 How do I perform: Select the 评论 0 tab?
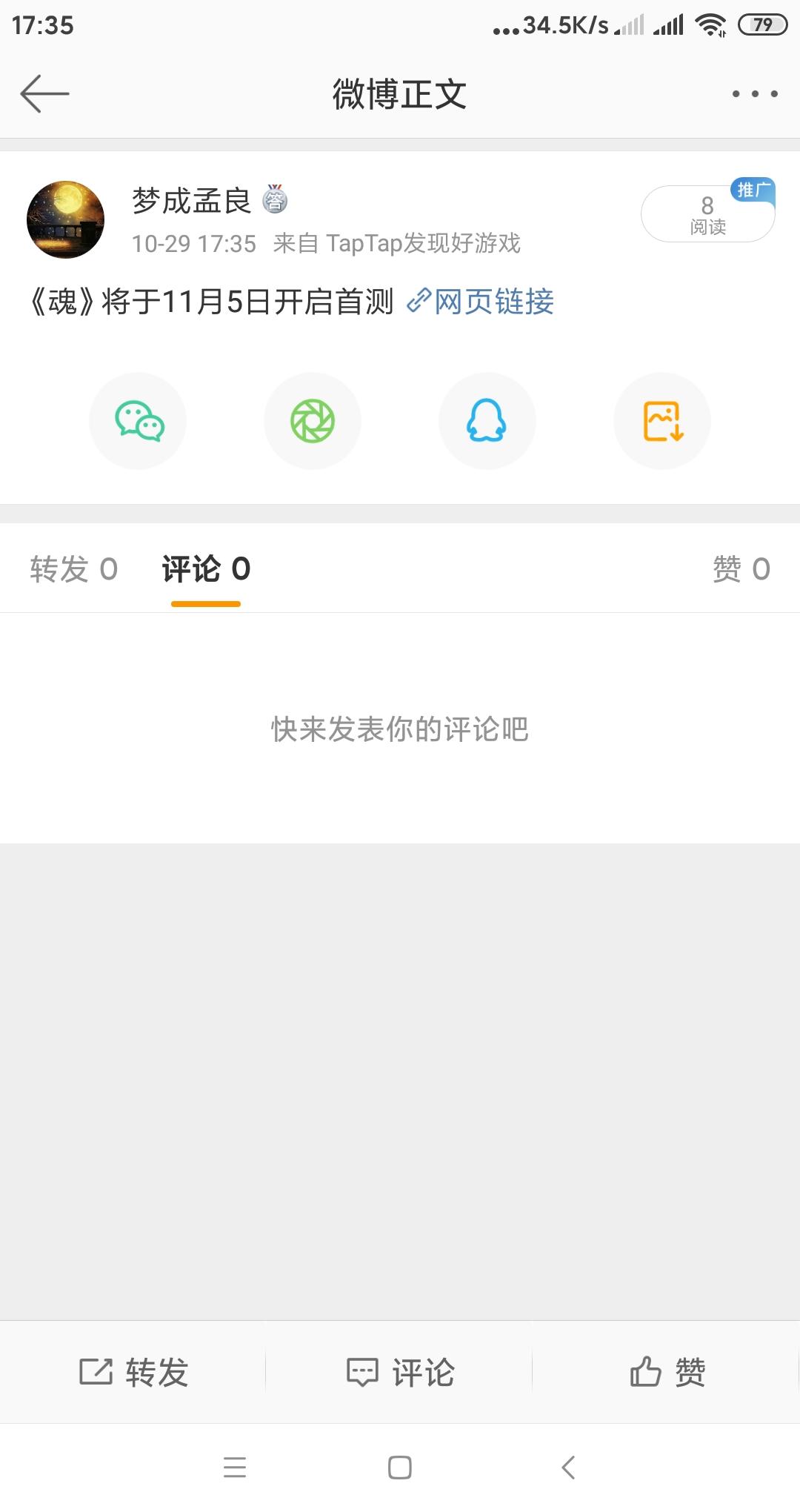[206, 569]
